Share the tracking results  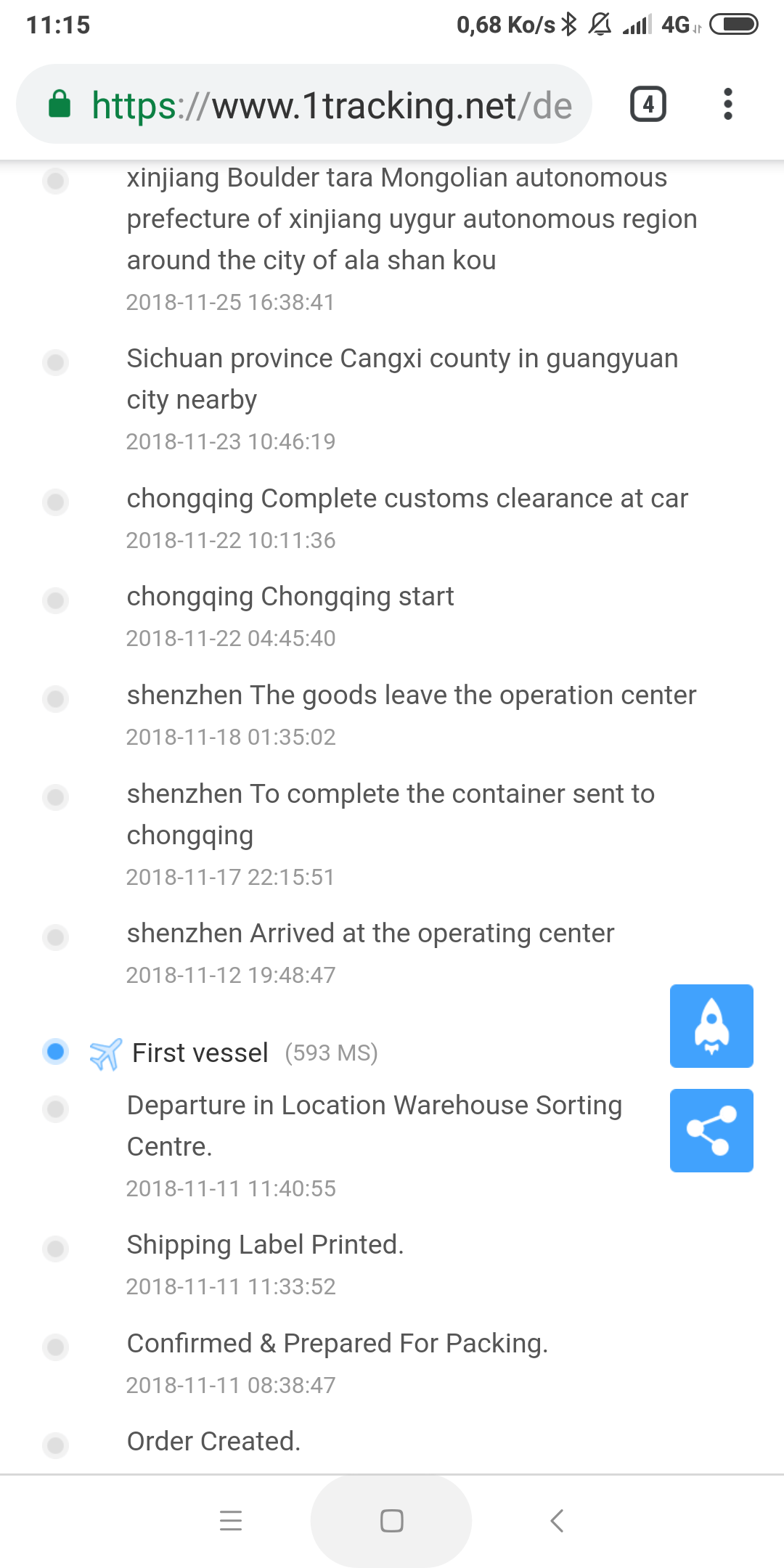(x=711, y=1130)
